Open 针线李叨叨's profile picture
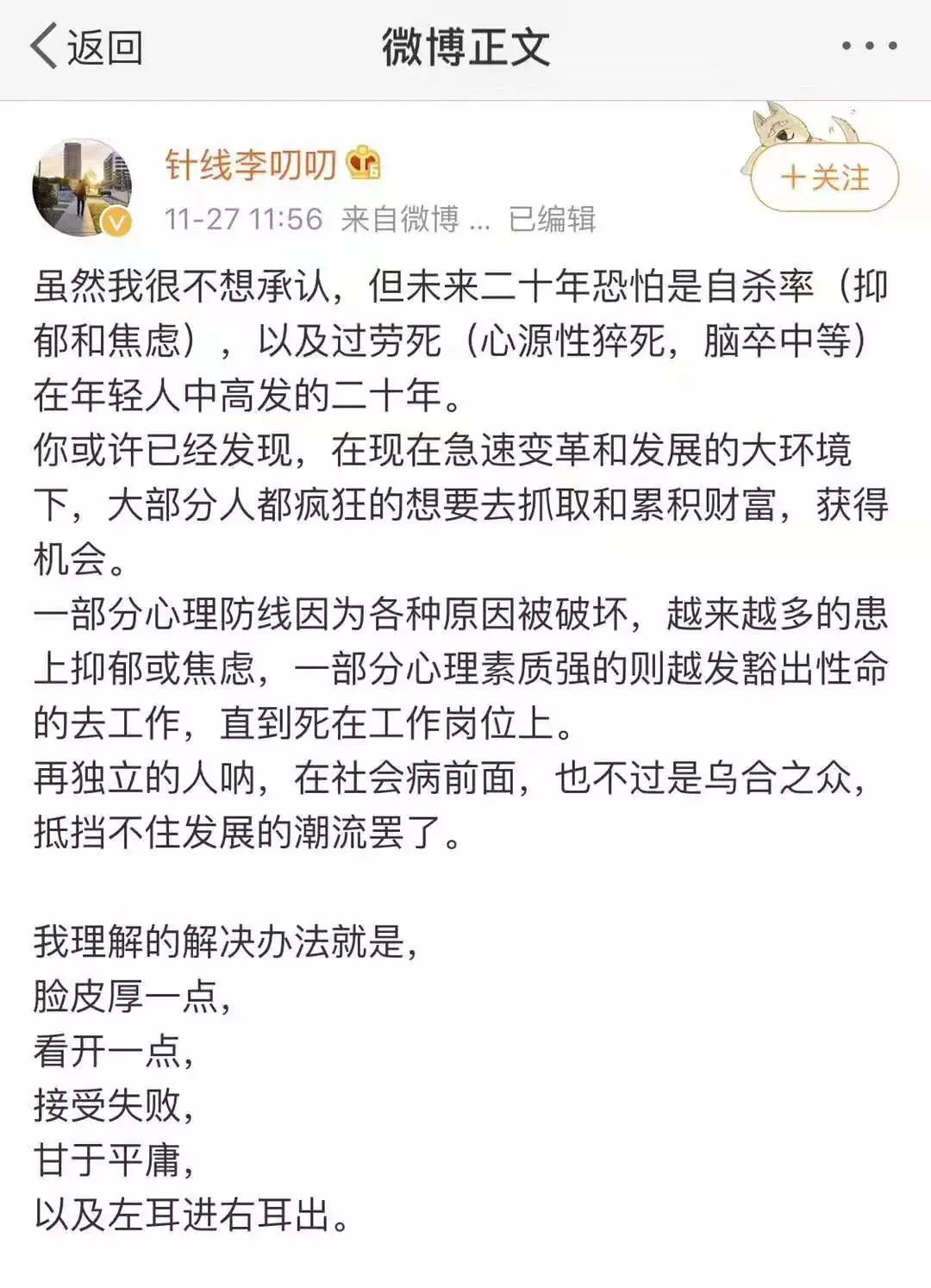This screenshot has height=1288, width=931. [x=82, y=187]
